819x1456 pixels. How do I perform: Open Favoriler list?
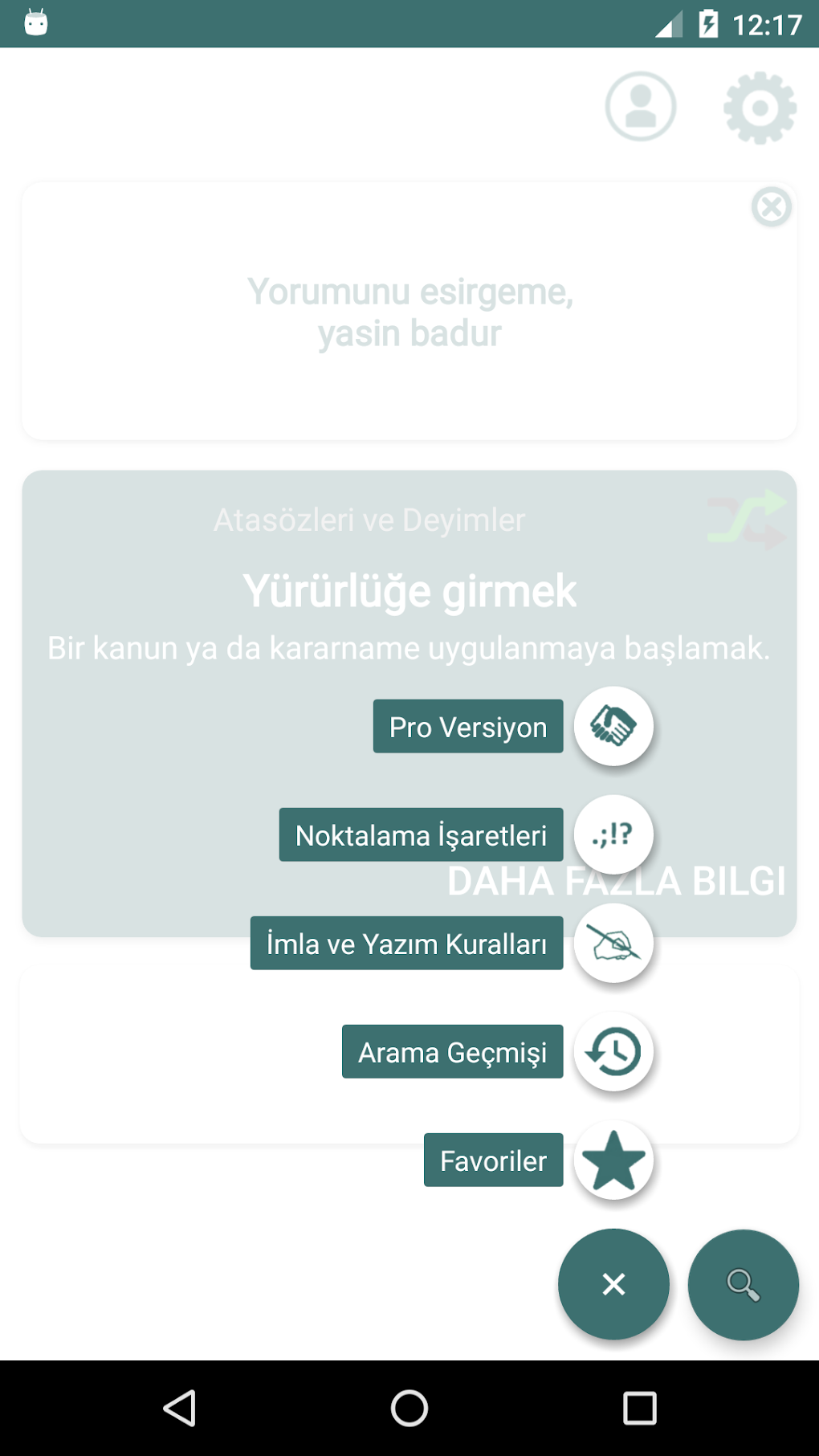tap(493, 1160)
